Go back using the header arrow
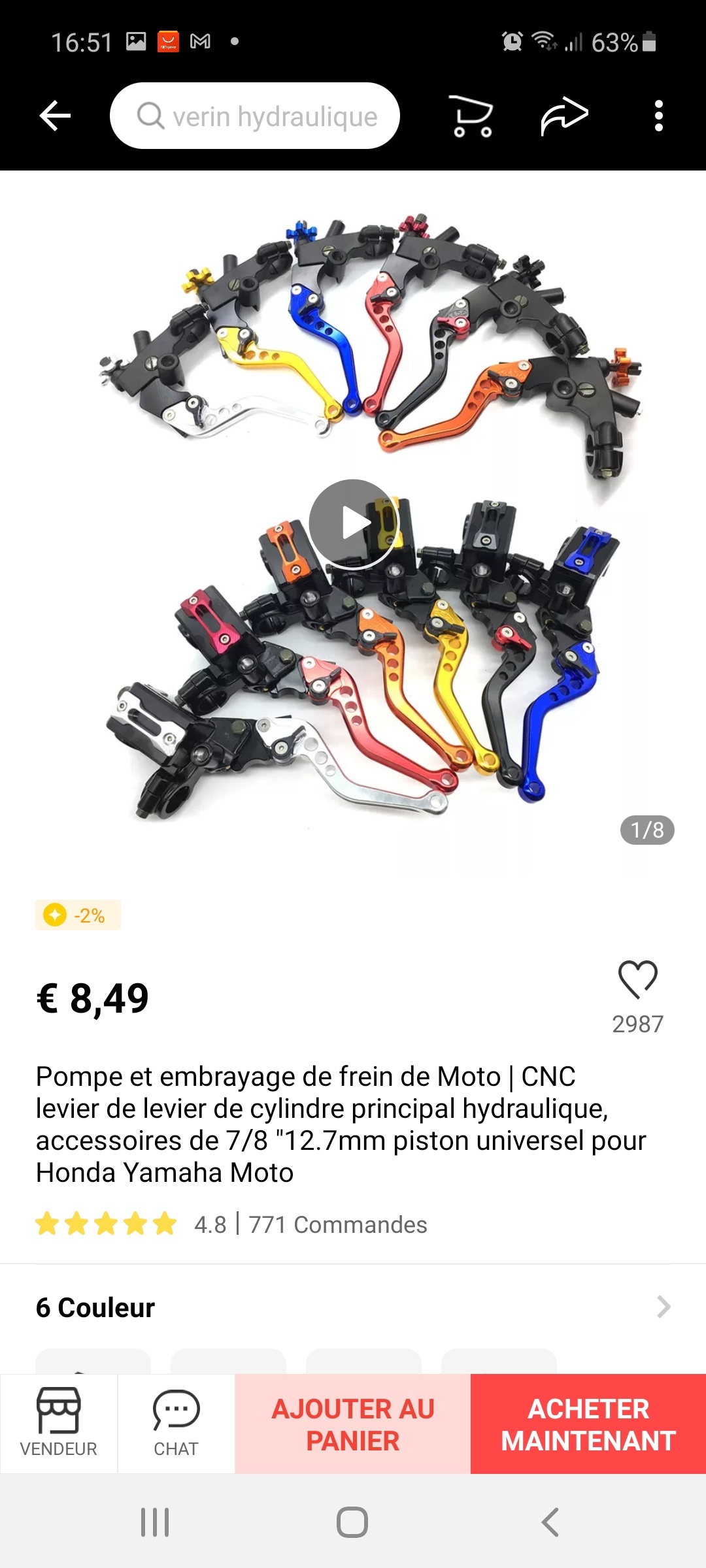Image resolution: width=706 pixels, height=1568 pixels. [x=55, y=116]
